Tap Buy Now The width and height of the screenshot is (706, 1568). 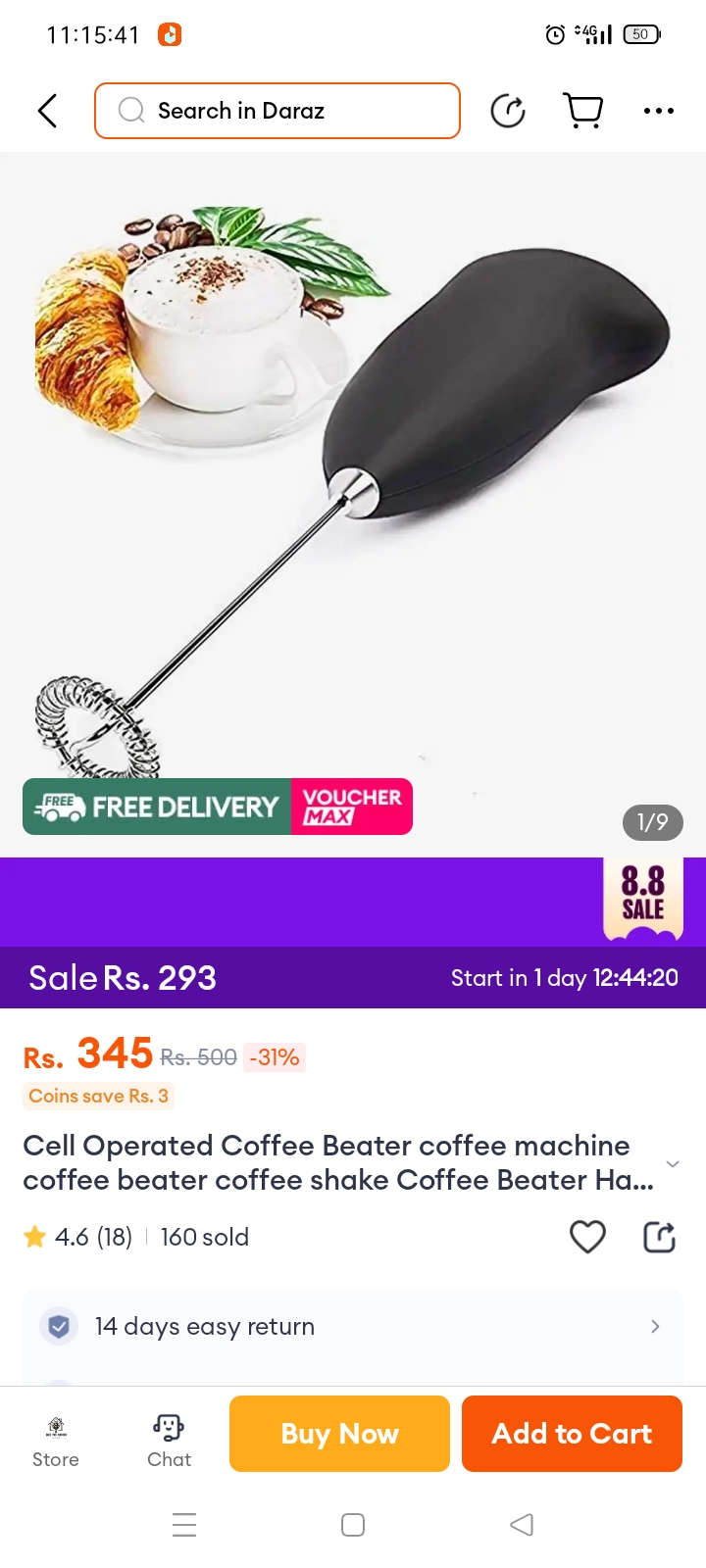point(339,1434)
